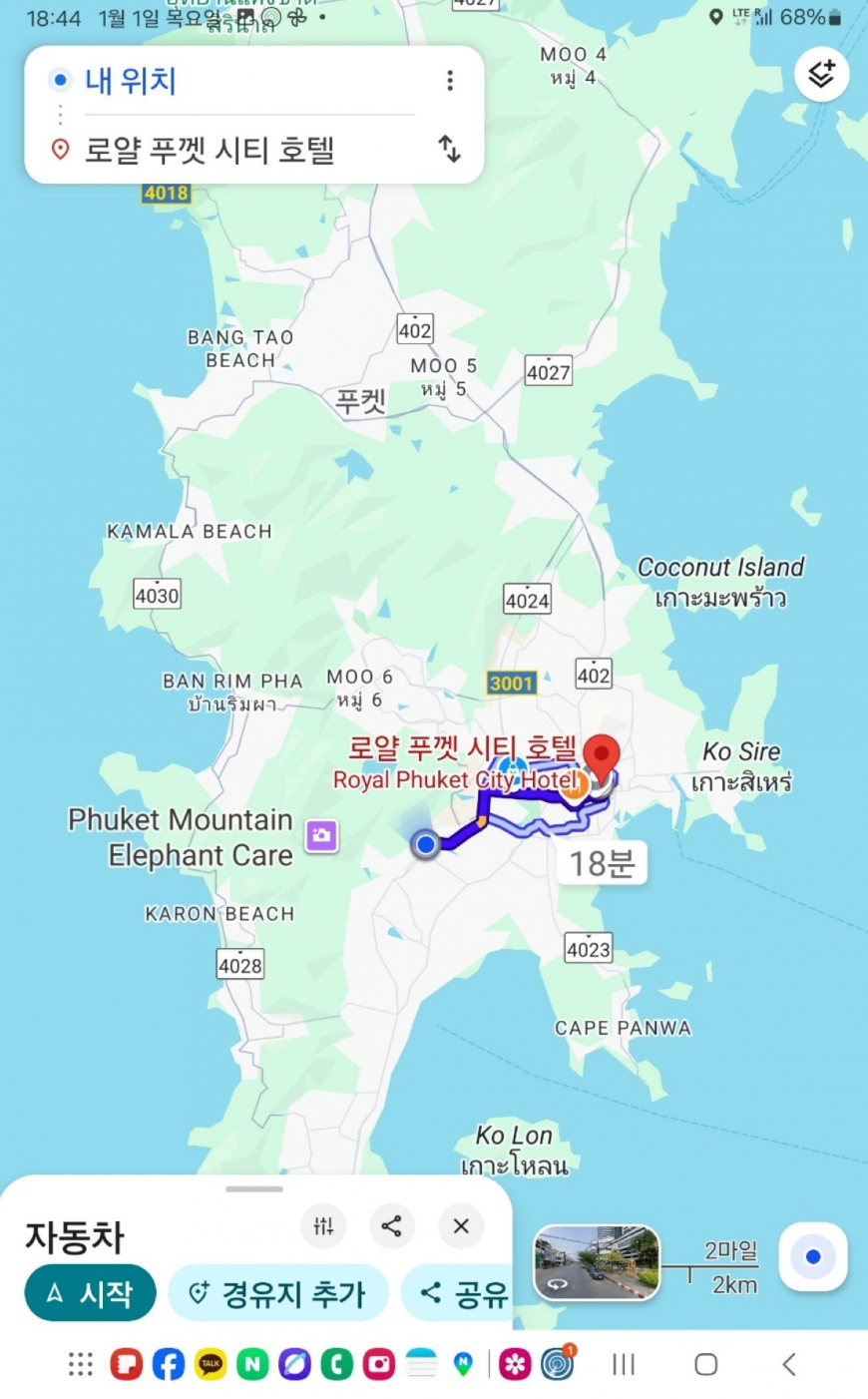
Task: Center the map on my location
Action: click(x=813, y=1257)
